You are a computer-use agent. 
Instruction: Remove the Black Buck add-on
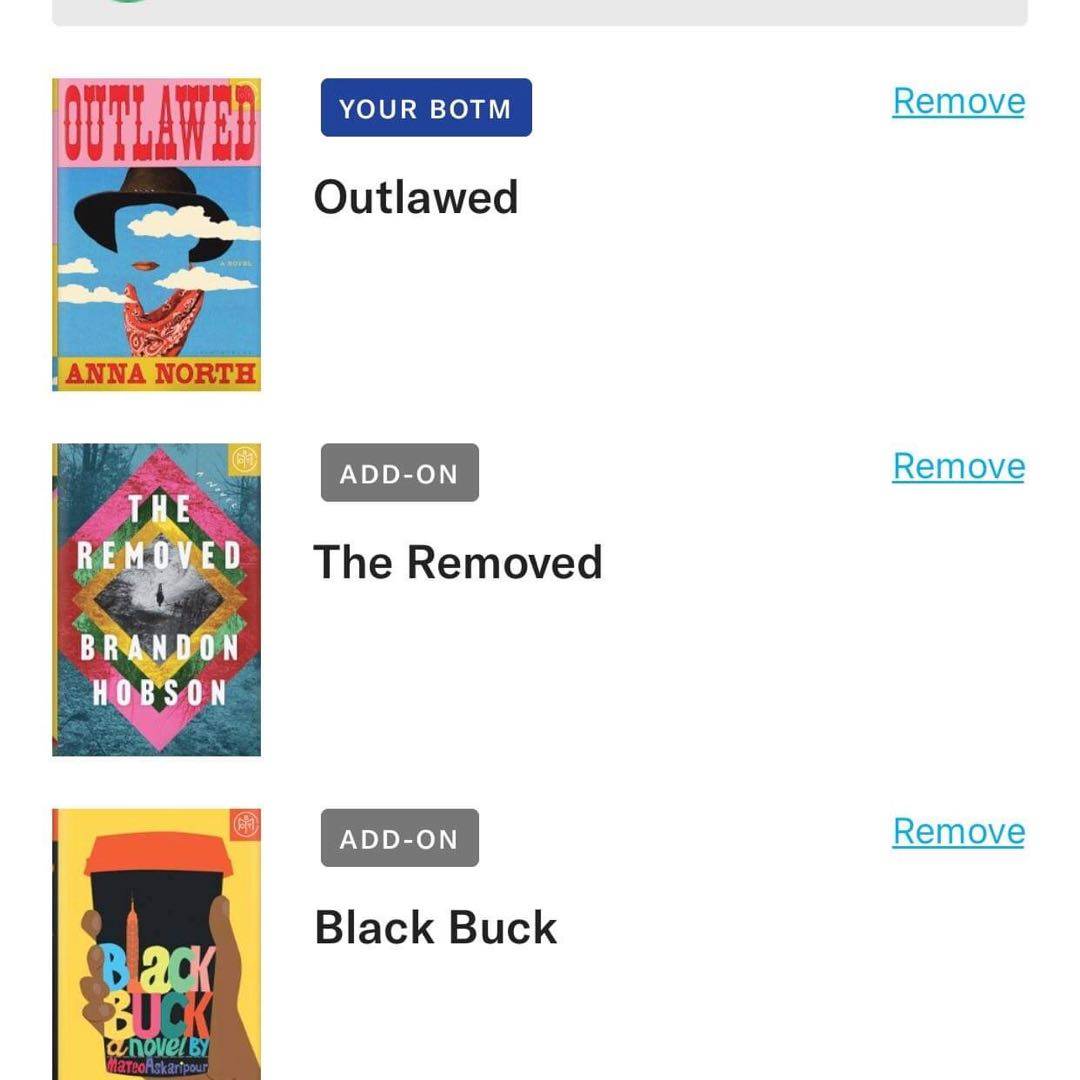(958, 831)
